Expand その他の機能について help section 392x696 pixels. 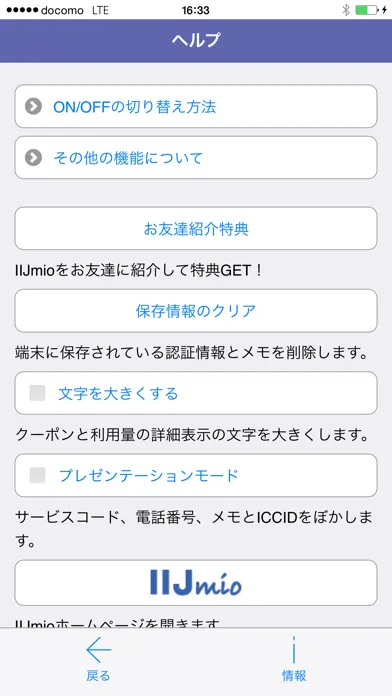click(196, 158)
